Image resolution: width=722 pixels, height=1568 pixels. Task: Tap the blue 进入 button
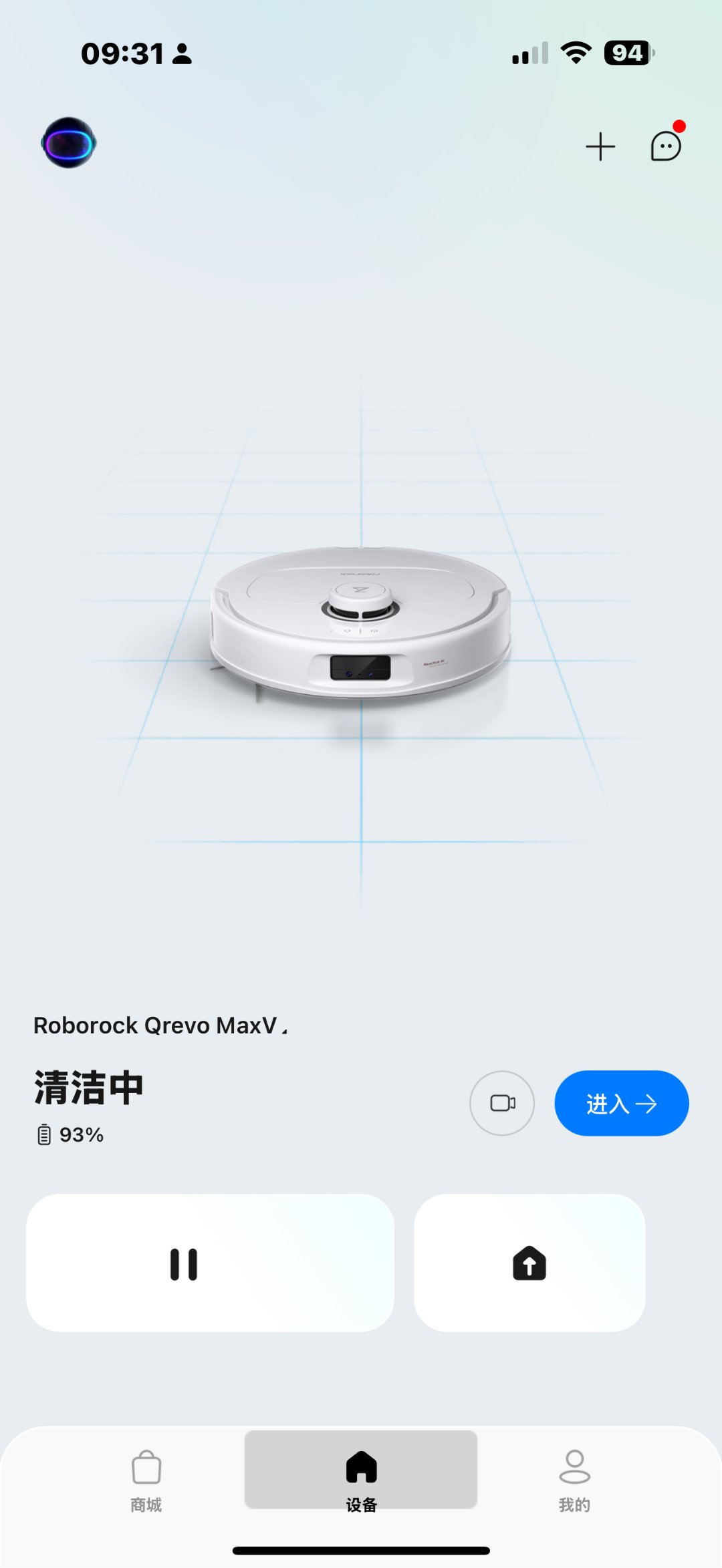(621, 1103)
